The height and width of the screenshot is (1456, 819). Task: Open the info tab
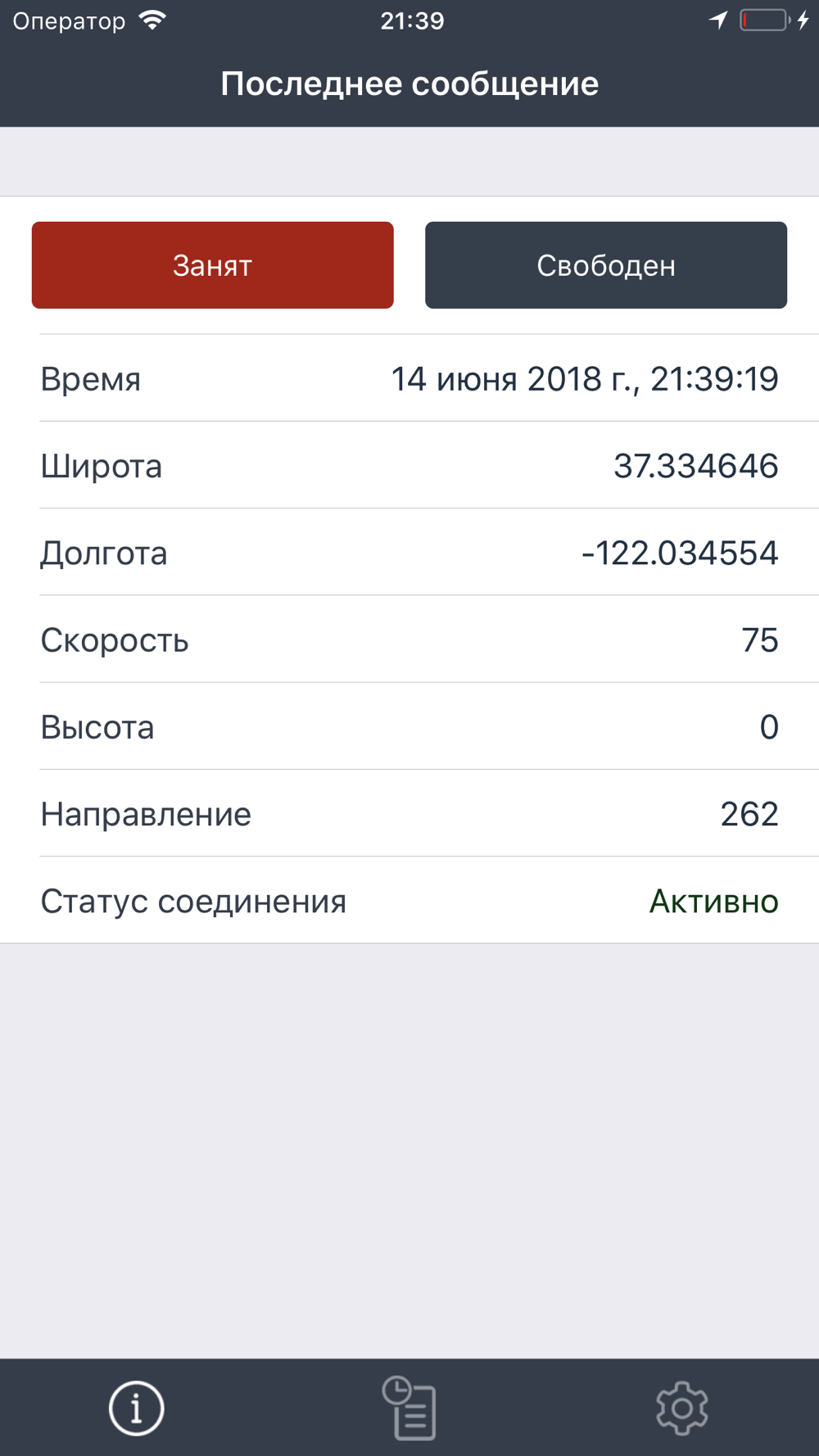tap(137, 1409)
